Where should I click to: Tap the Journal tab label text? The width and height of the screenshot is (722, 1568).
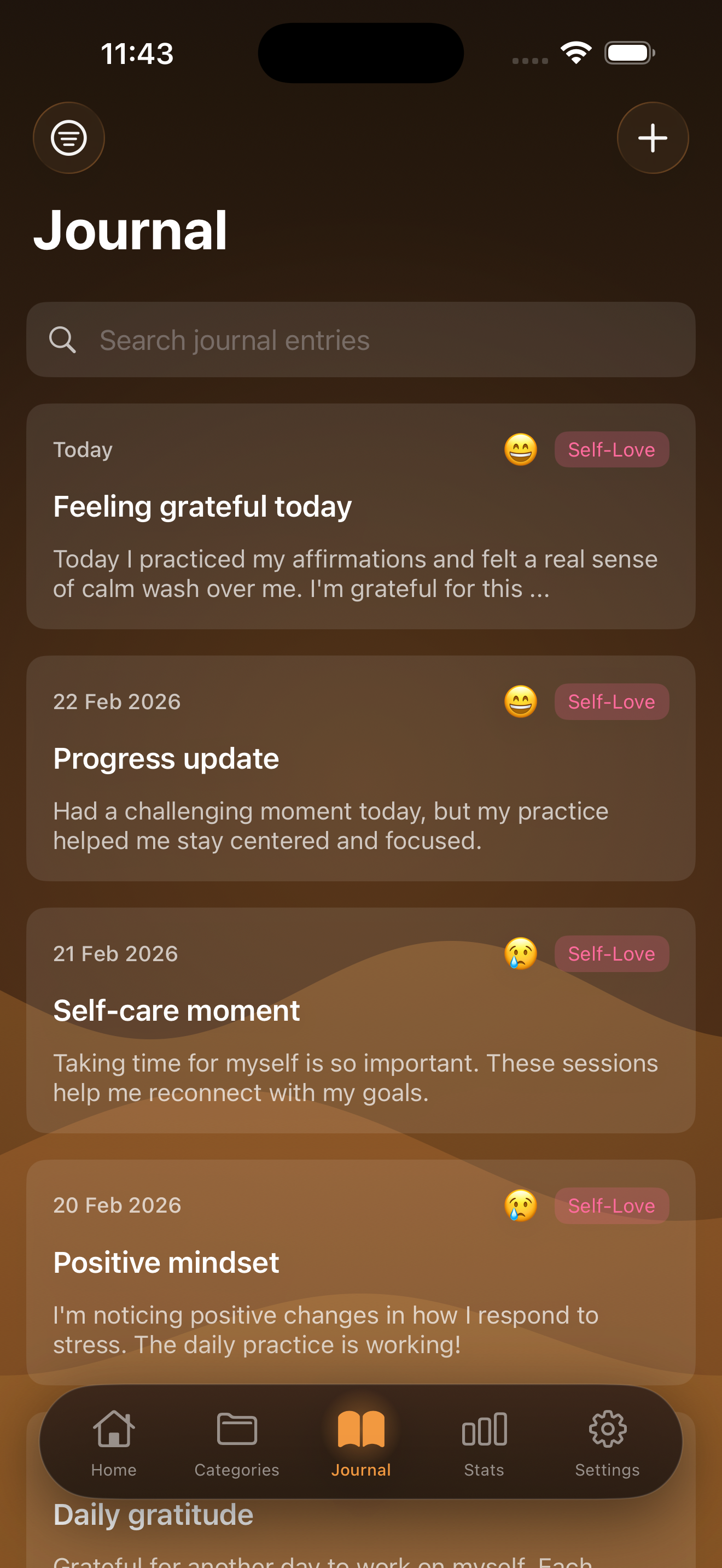pyautogui.click(x=361, y=1470)
